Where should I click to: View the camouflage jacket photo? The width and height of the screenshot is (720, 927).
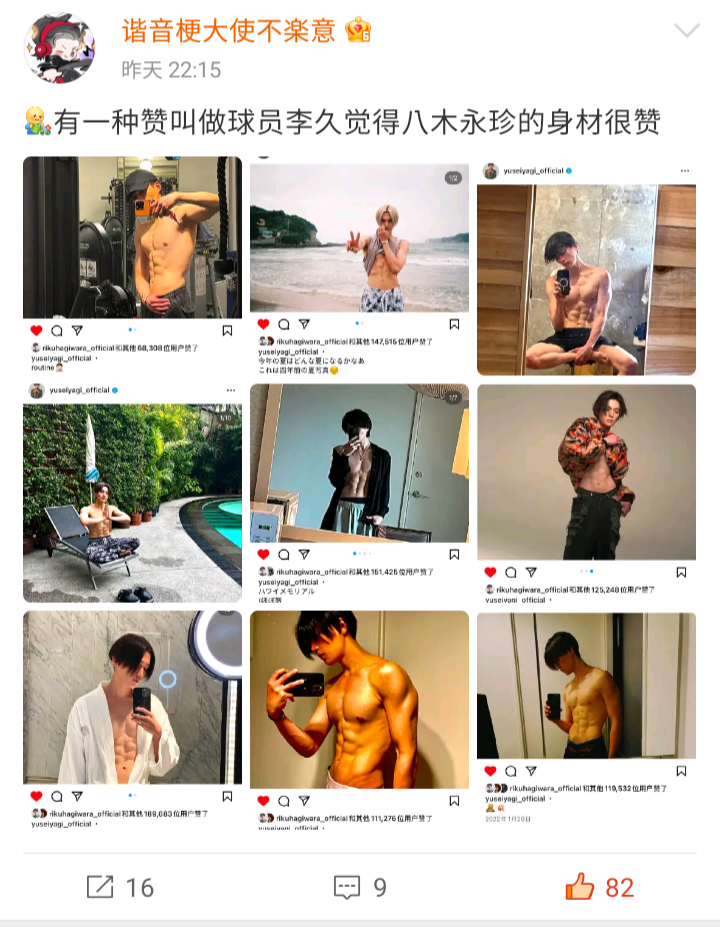click(x=586, y=471)
